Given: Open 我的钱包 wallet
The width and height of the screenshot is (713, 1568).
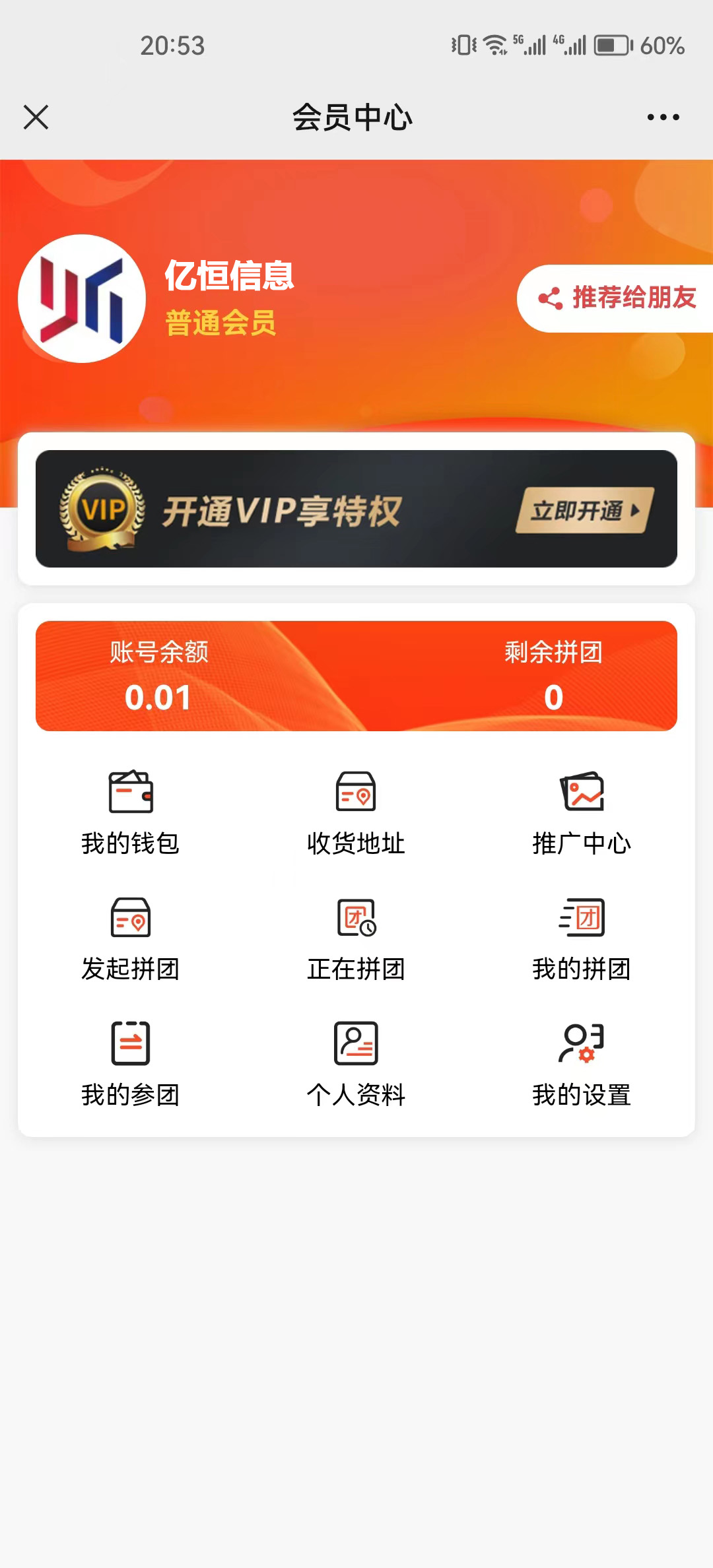Looking at the screenshot, I should [131, 812].
